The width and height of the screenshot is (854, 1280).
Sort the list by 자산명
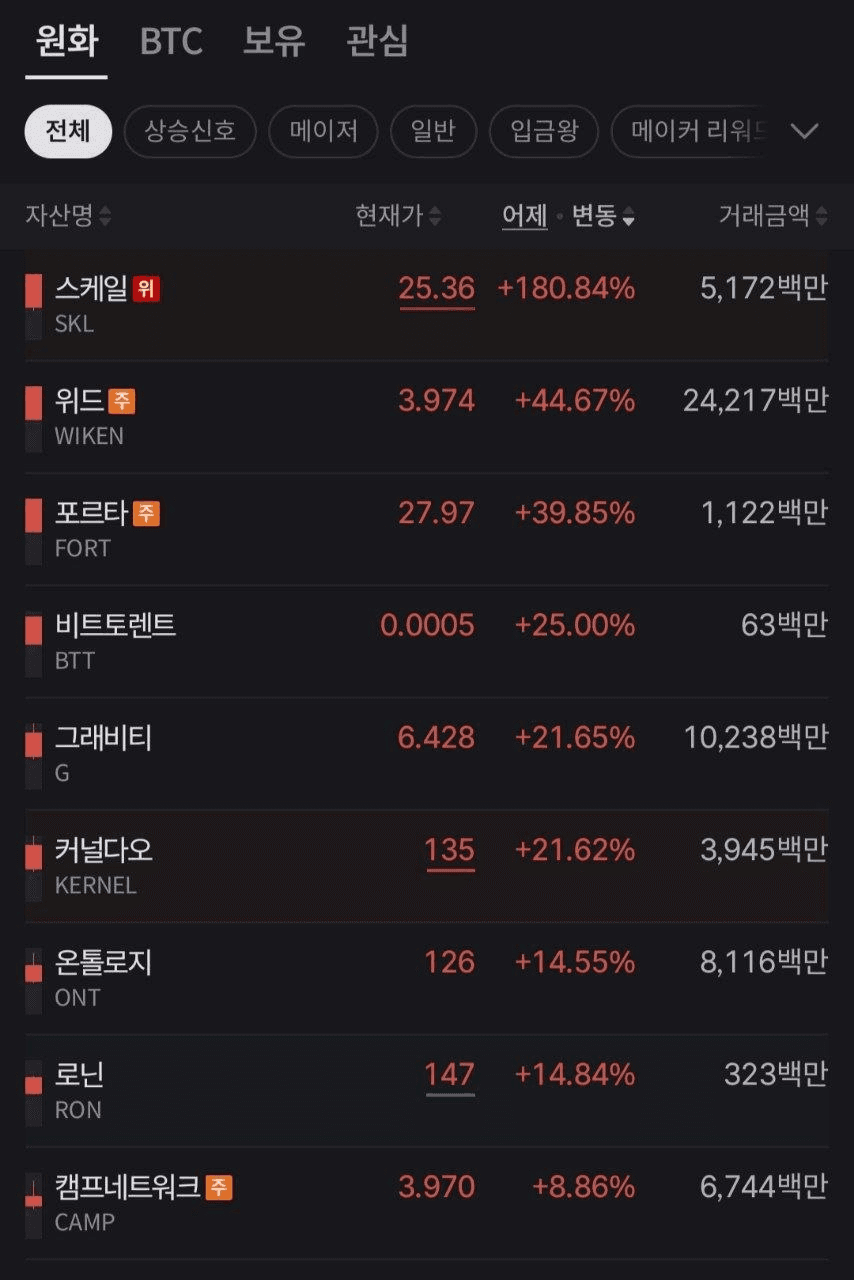coord(68,216)
